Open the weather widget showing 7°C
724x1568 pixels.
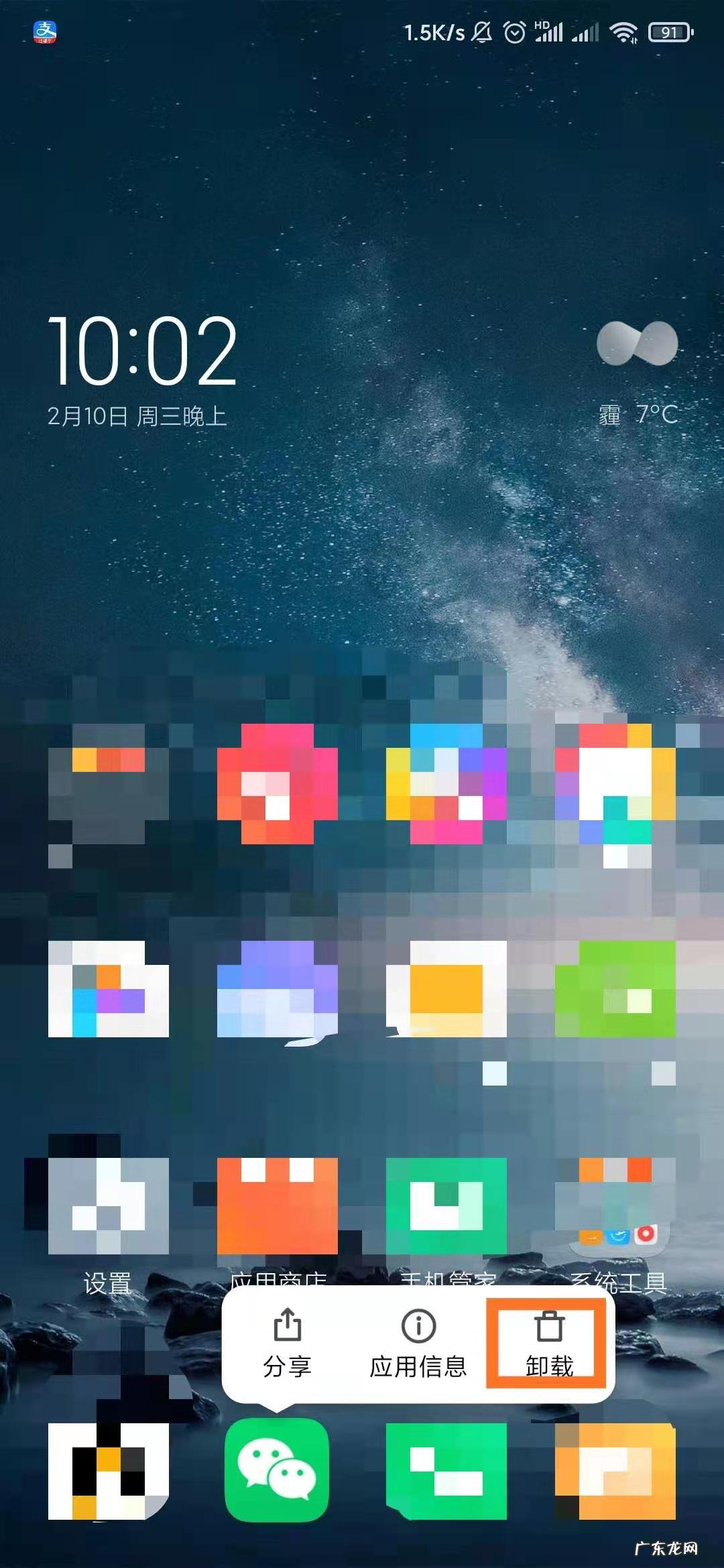[x=637, y=375]
